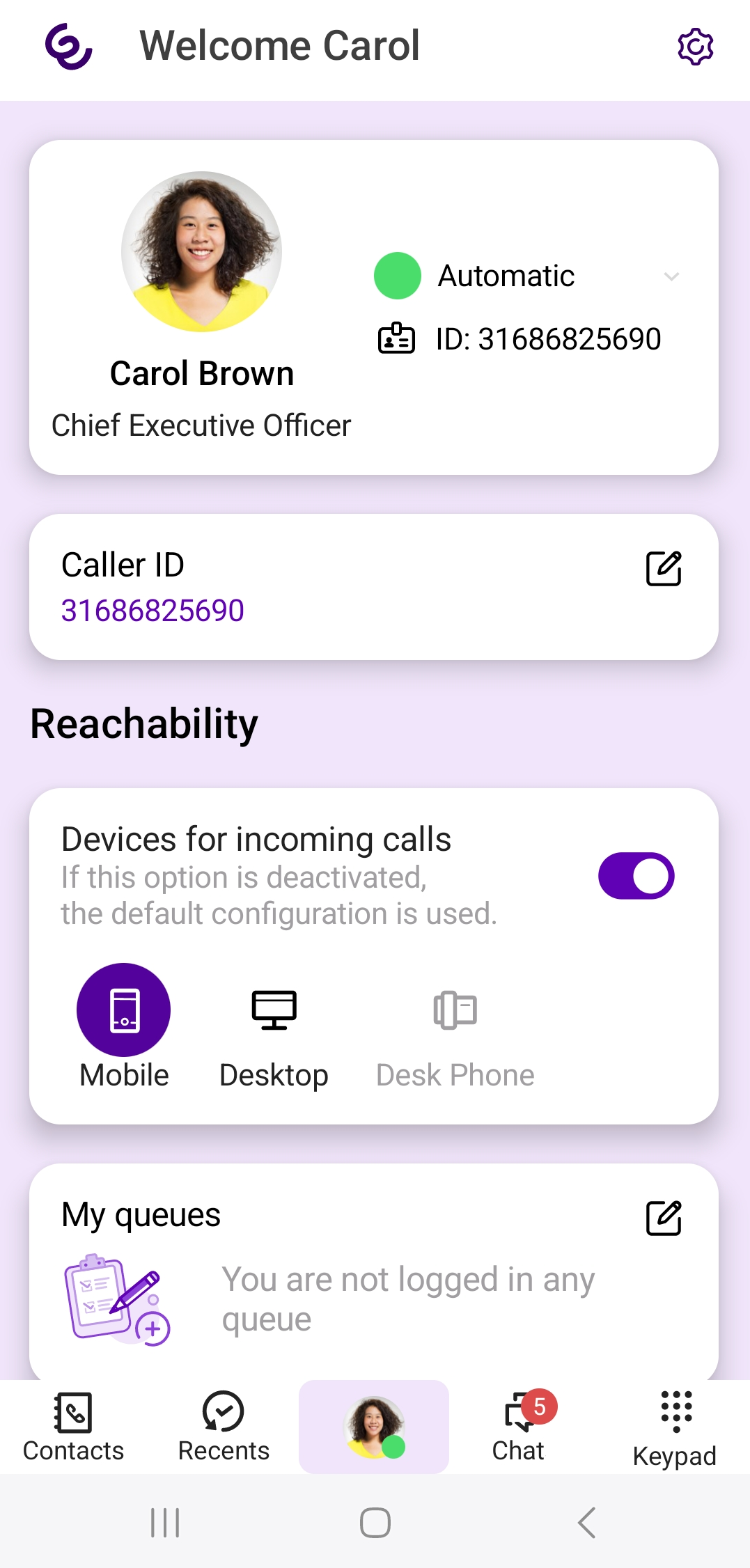Open recent apps from navigation bar
This screenshot has width=750, height=1568.
pos(165,1523)
